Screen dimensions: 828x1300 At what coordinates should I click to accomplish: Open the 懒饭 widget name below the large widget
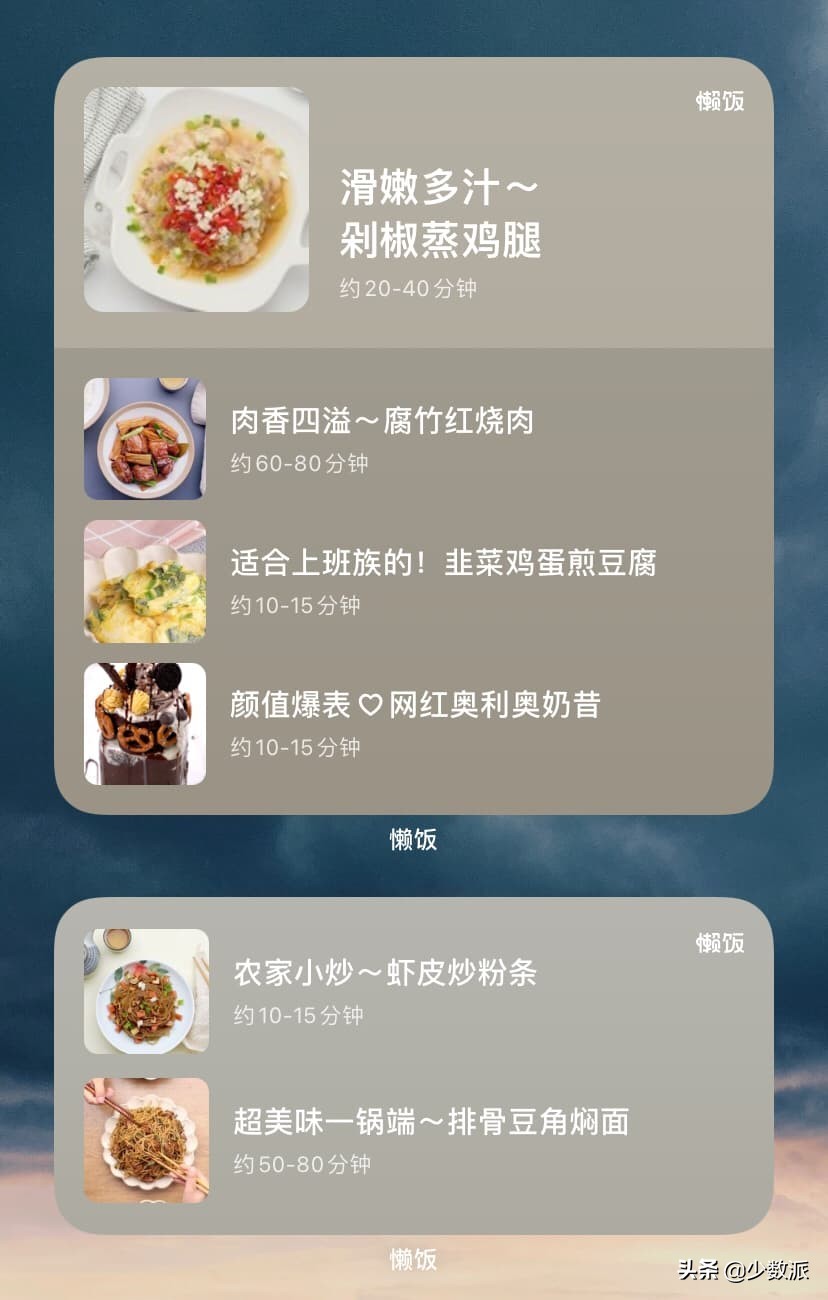pos(413,840)
